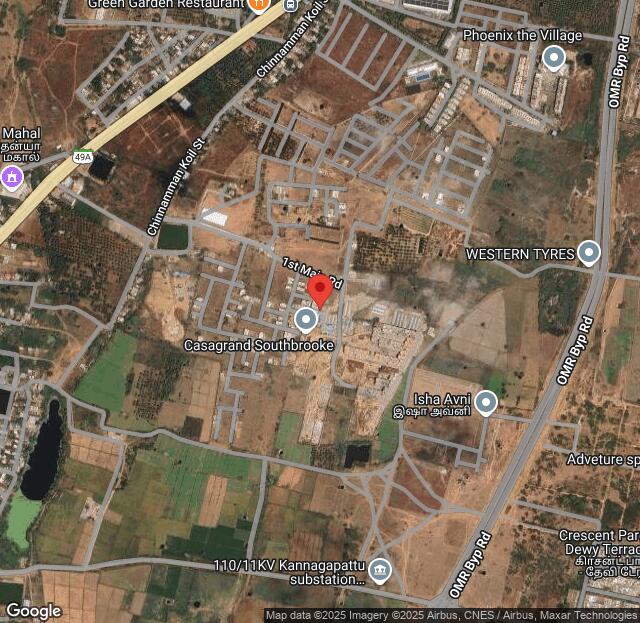
Task: Select the Isha Avni marker
Action: (x=486, y=402)
